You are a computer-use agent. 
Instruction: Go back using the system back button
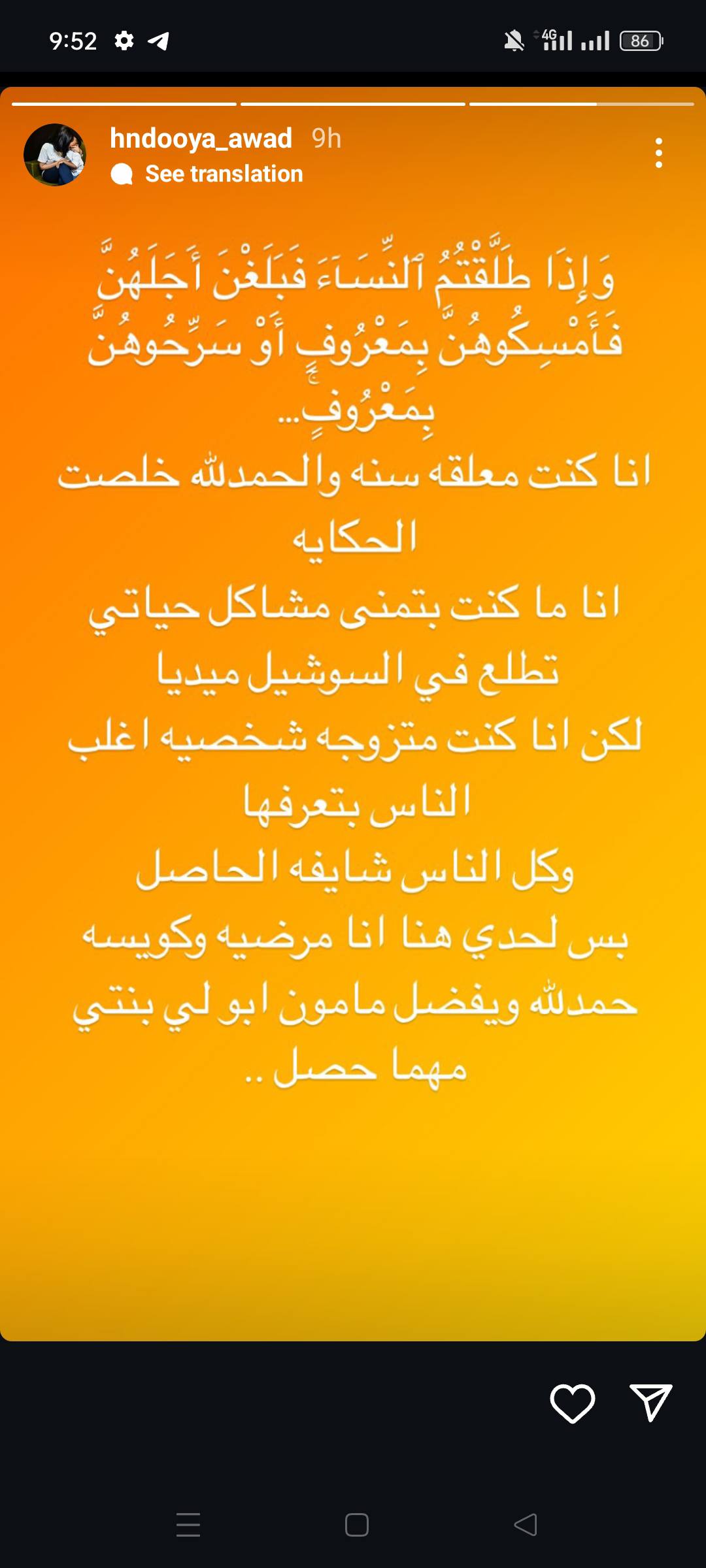click(526, 1525)
